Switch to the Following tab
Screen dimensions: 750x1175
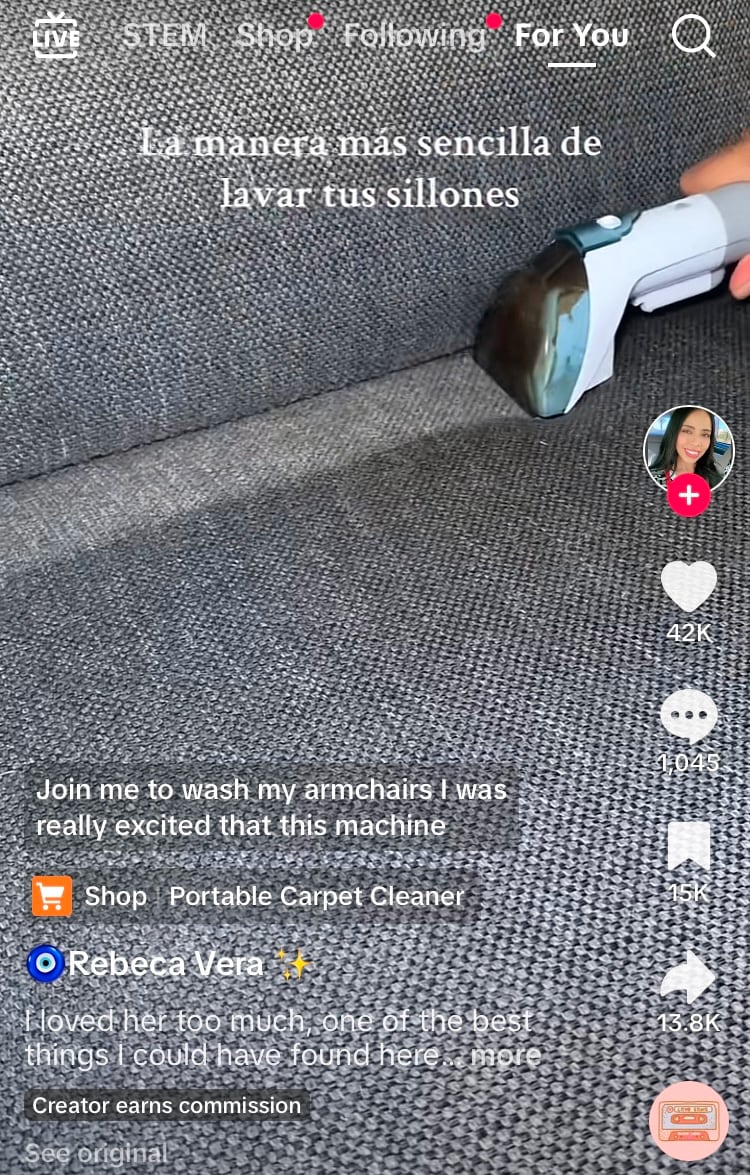click(413, 37)
